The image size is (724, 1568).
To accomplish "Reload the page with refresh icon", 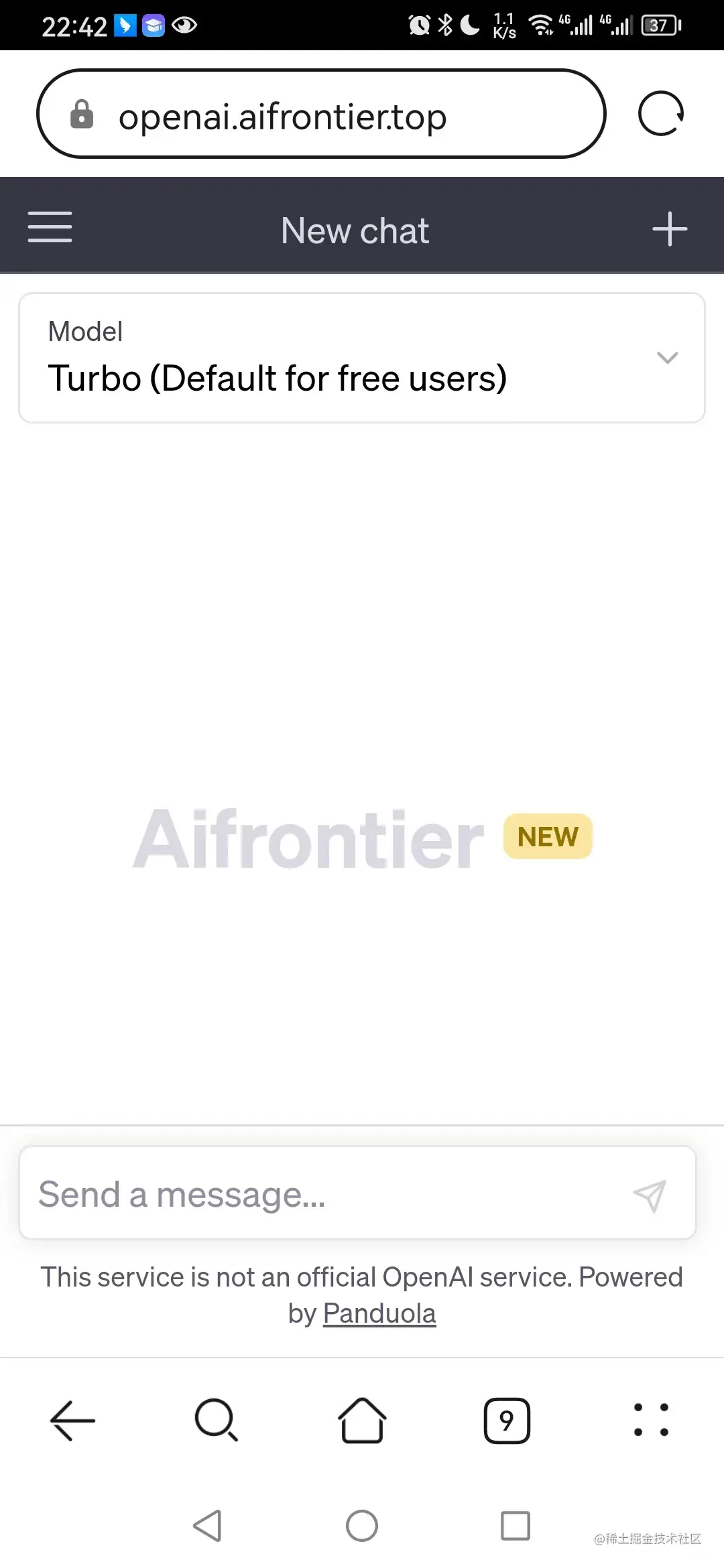I will click(660, 114).
